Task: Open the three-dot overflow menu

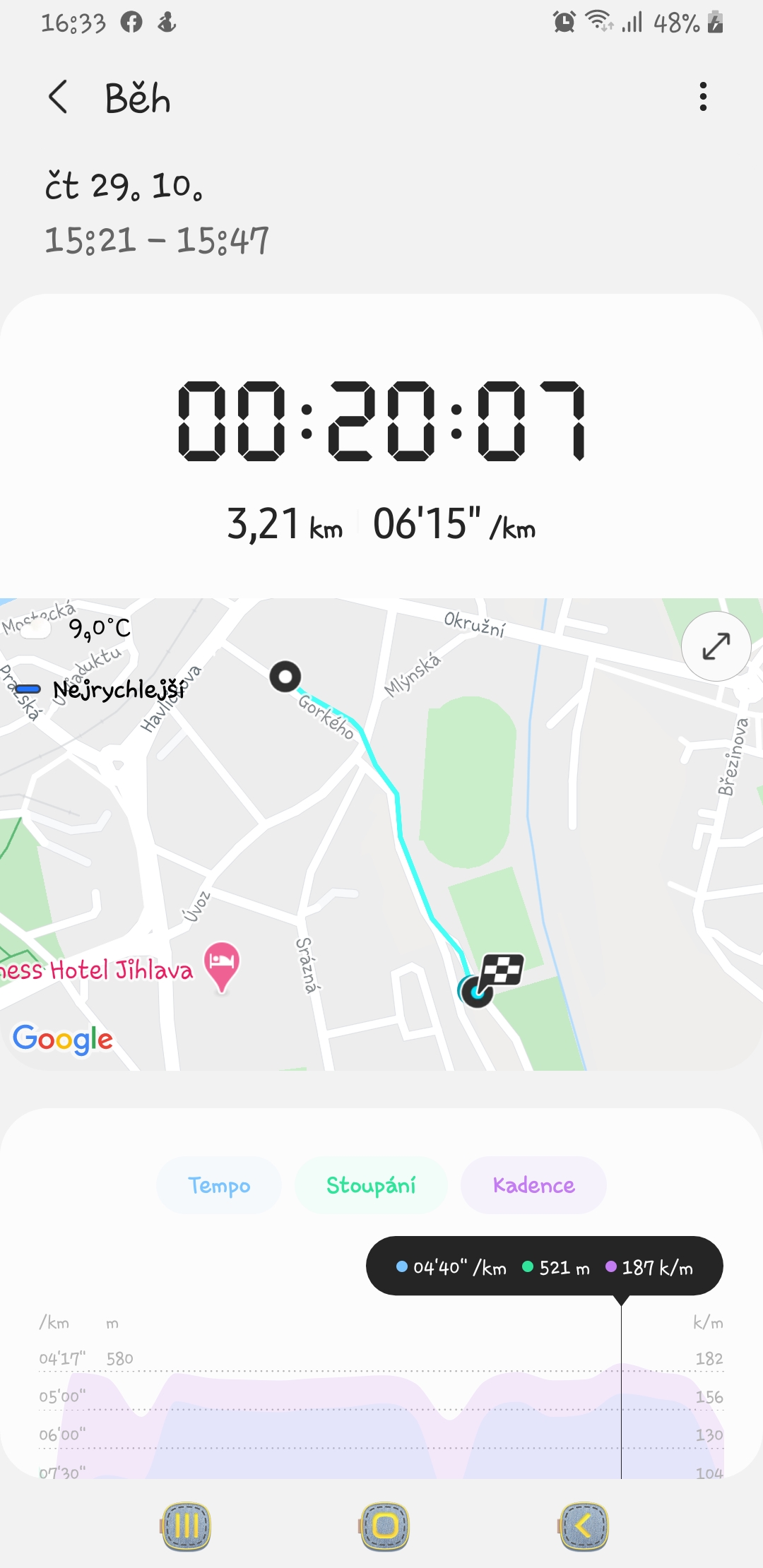Action: pyautogui.click(x=703, y=97)
